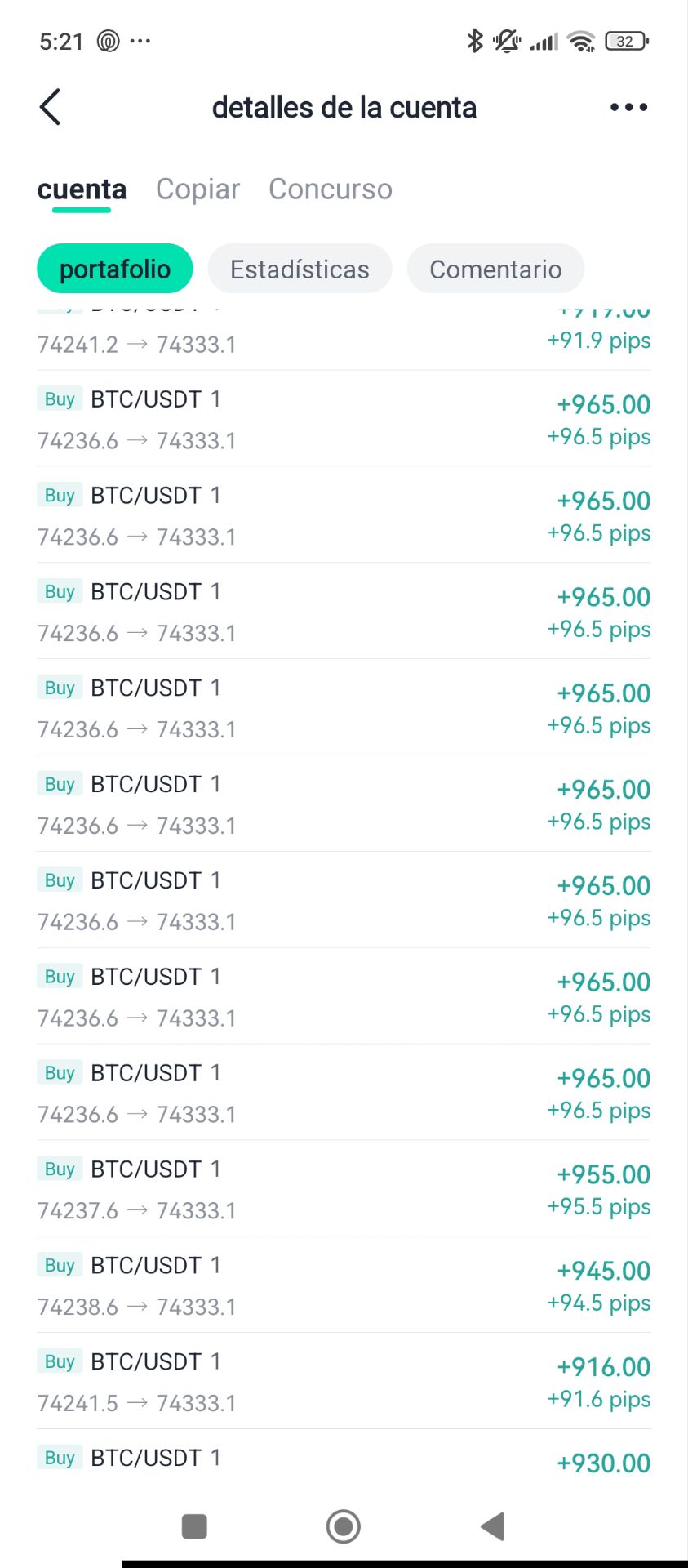Open the BTC/USDT trade with +955.00 profit
The image size is (688, 1568).
point(344,1189)
